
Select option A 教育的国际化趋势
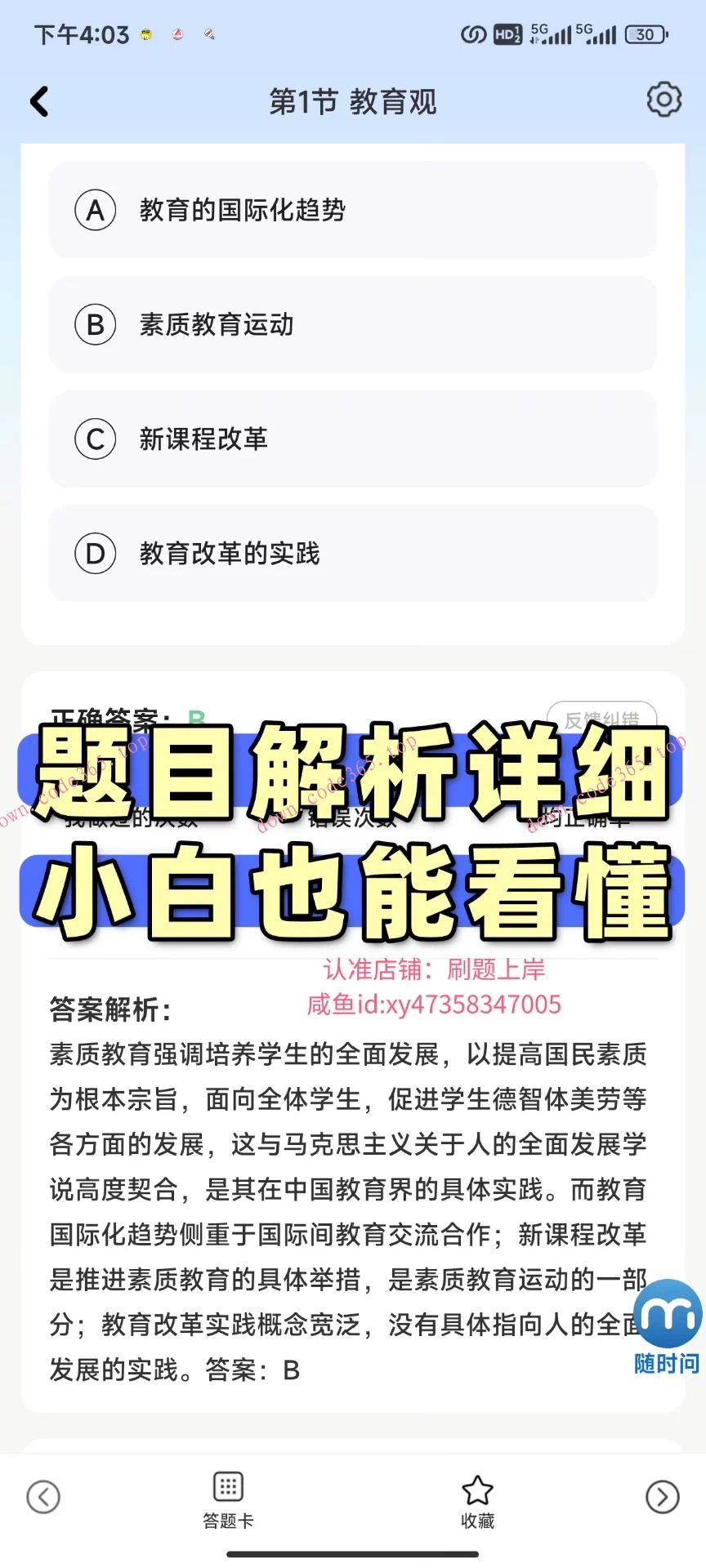tap(352, 210)
